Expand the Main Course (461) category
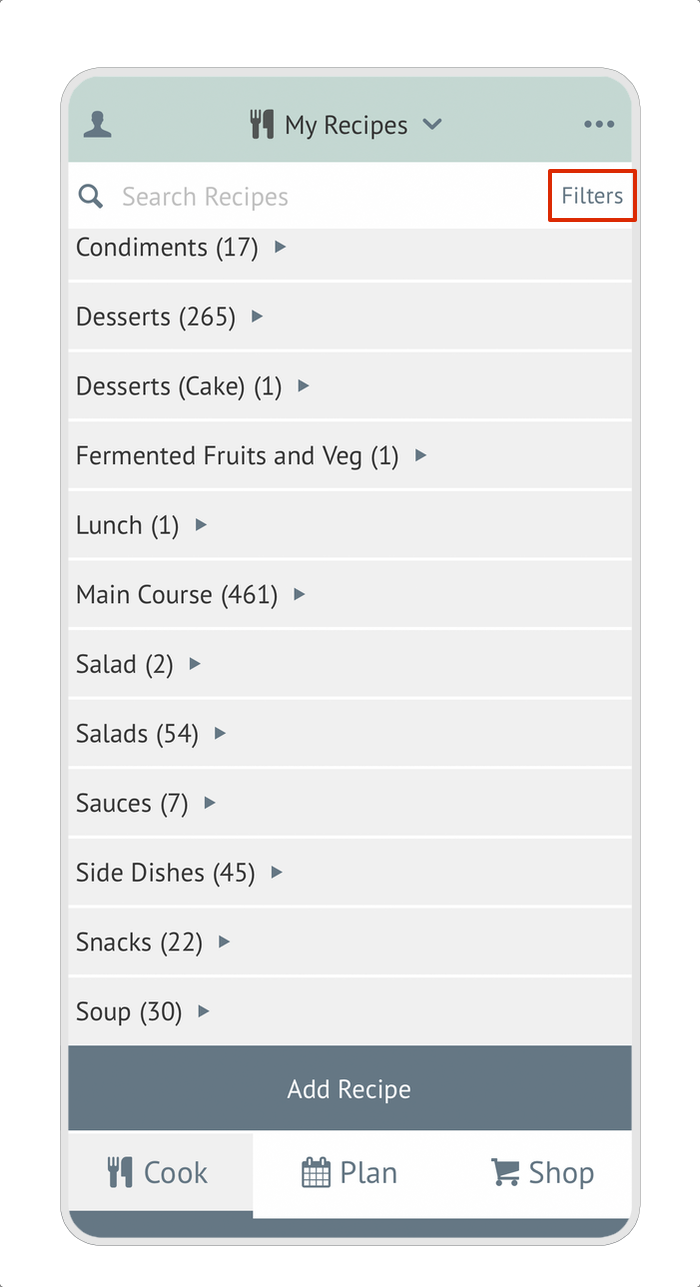This screenshot has width=700, height=1287. tap(190, 595)
